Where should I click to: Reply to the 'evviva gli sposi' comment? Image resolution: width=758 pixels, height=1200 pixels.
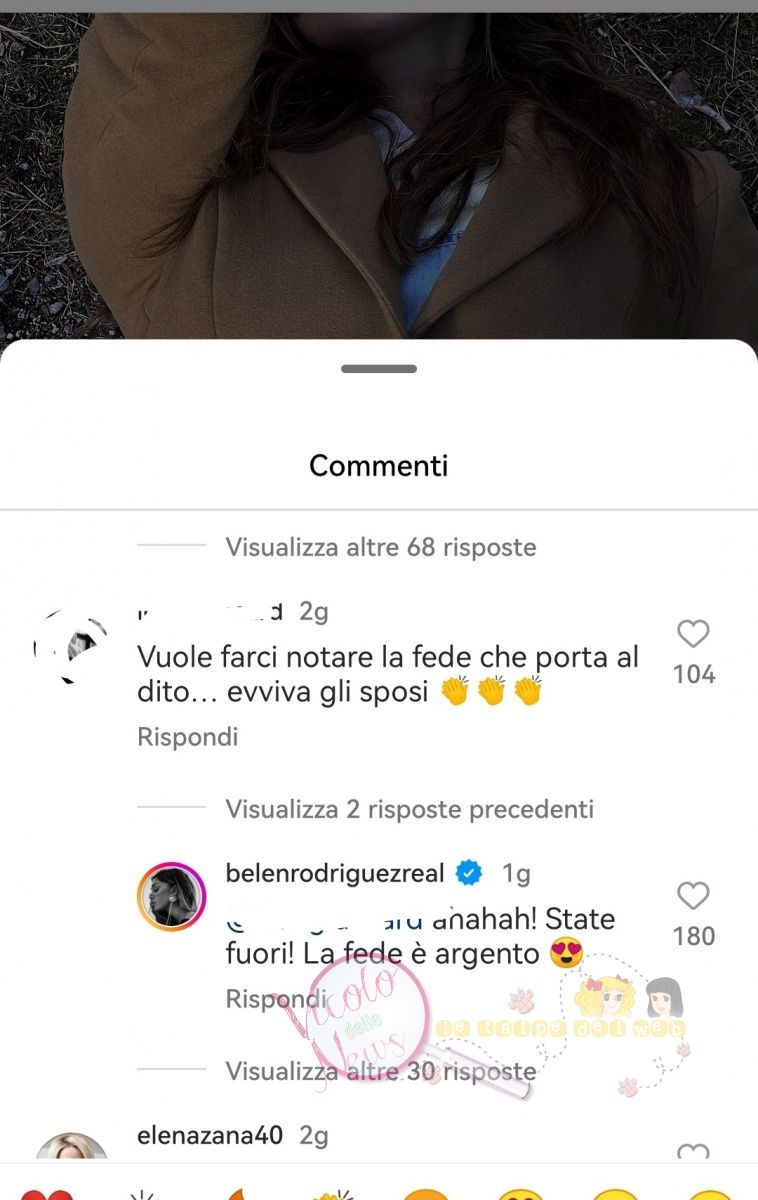(188, 737)
